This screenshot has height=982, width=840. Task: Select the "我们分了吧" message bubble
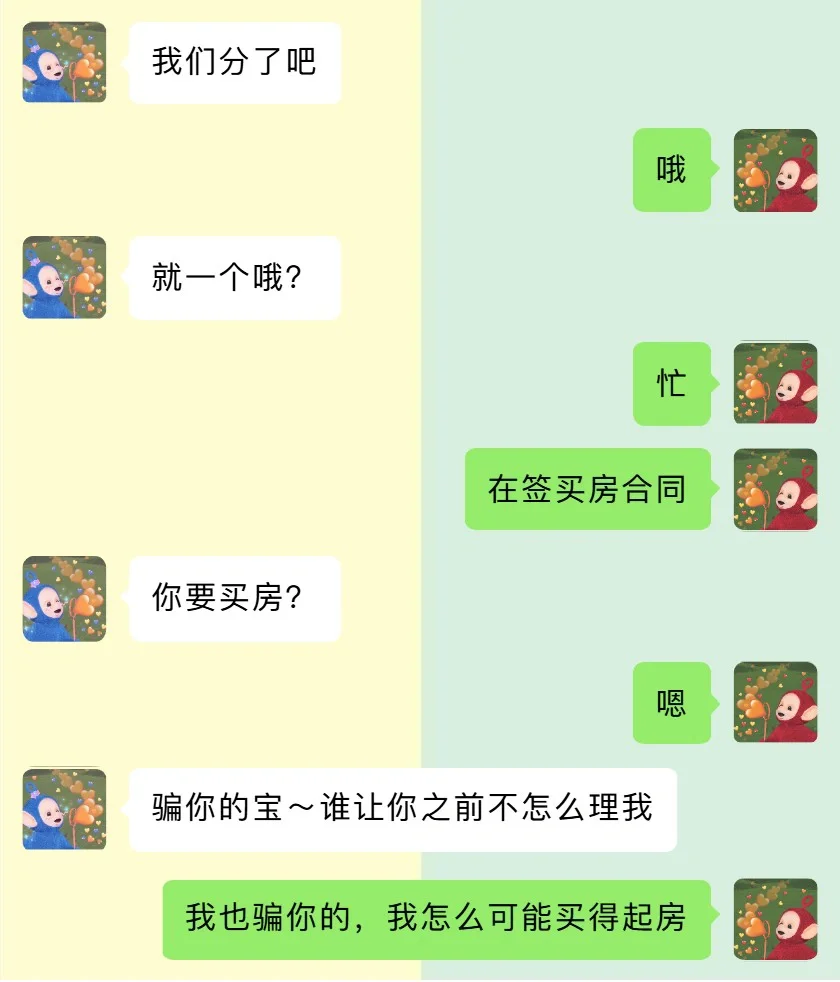point(235,64)
